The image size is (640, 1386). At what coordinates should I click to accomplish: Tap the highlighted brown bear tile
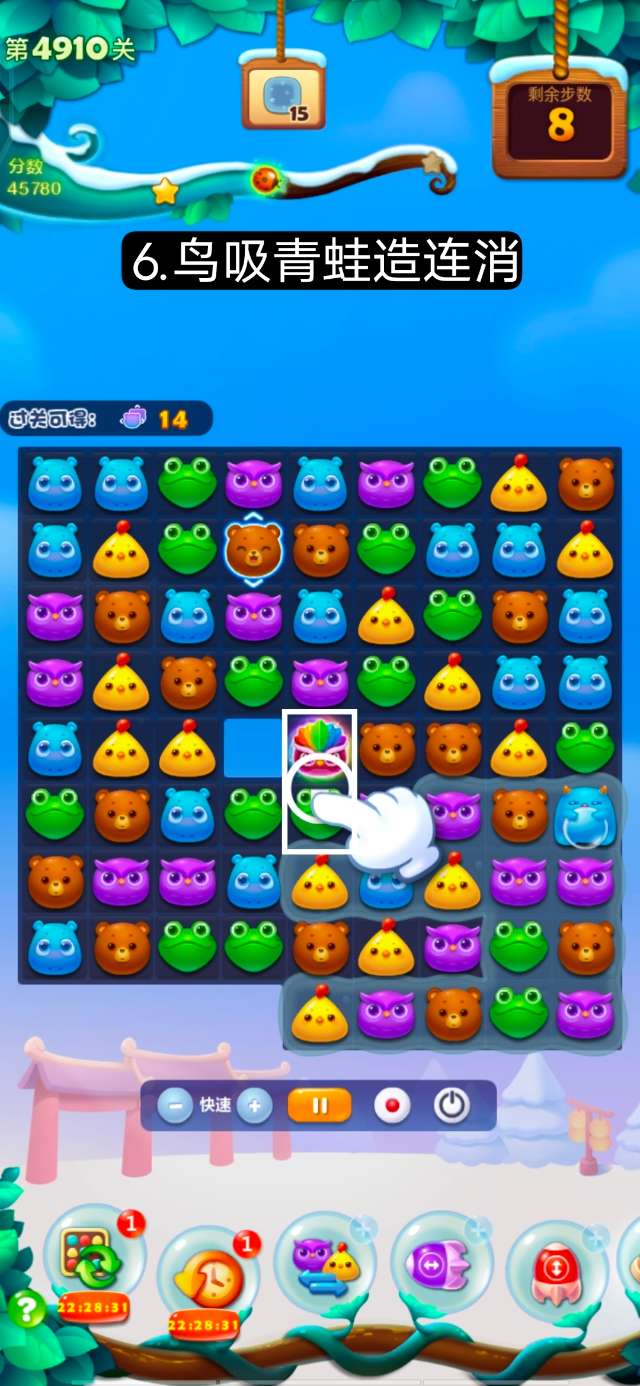253,549
